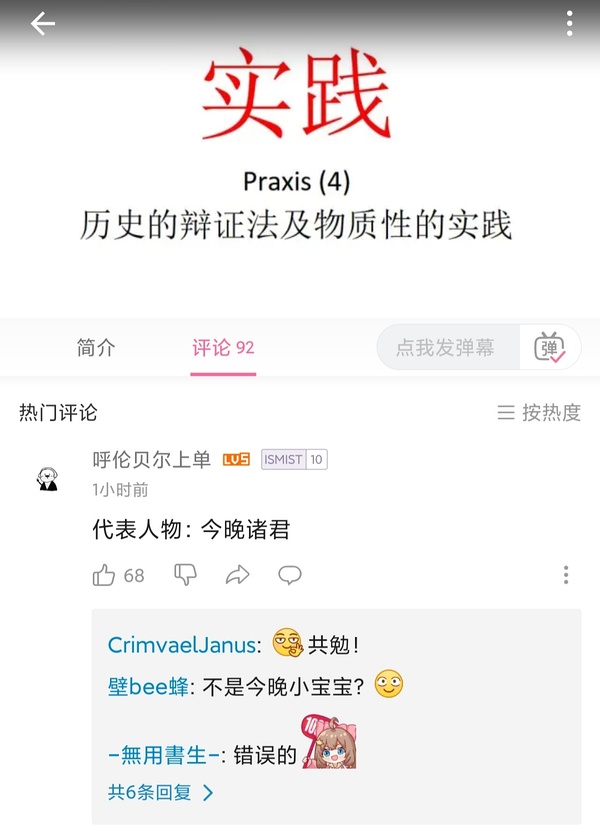Screen dimensions: 600x825
Task: Open more options for 呼伦贝尔上单's comment
Action: tap(566, 575)
